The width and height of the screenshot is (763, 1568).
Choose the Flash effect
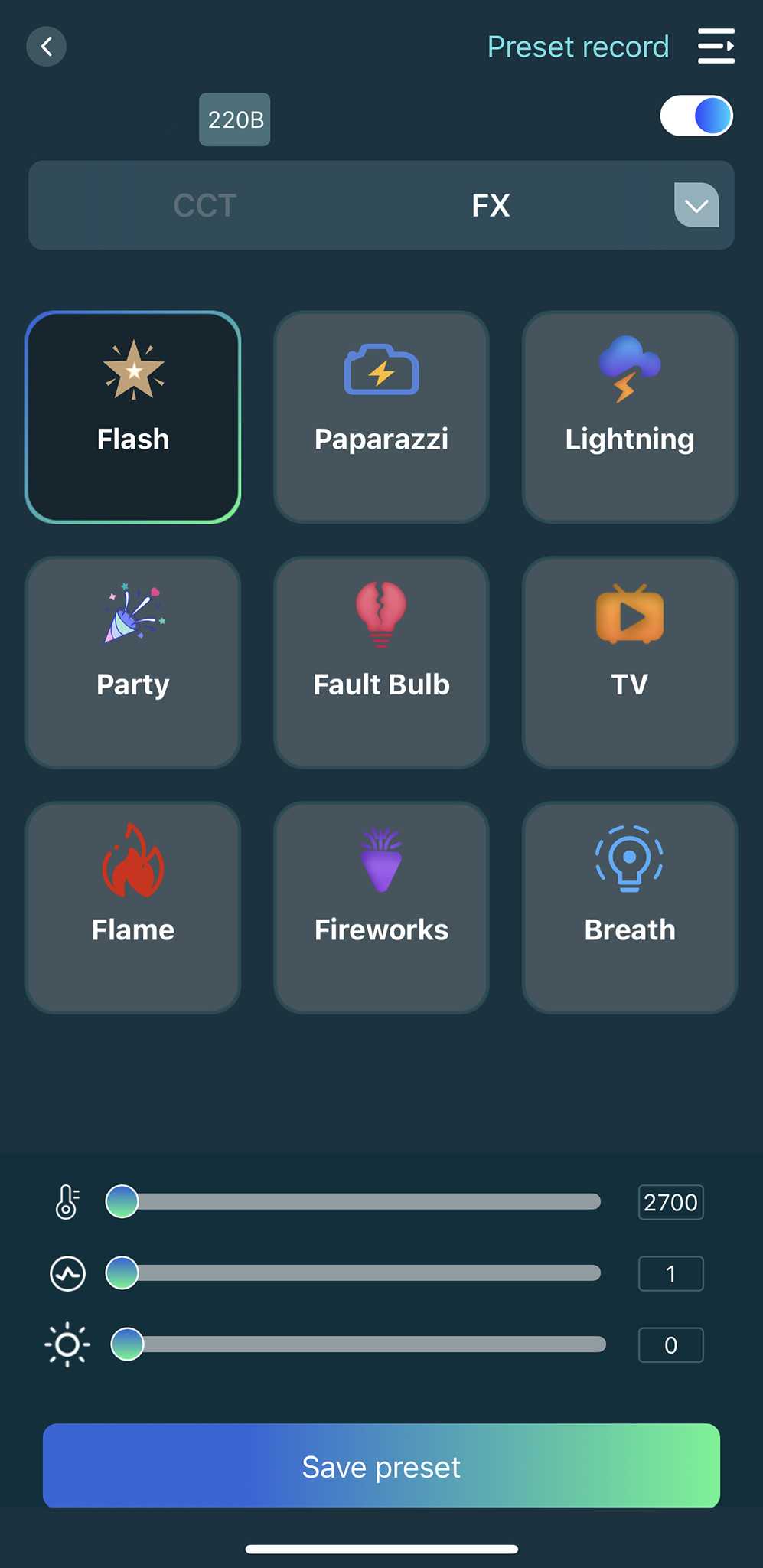coord(133,417)
